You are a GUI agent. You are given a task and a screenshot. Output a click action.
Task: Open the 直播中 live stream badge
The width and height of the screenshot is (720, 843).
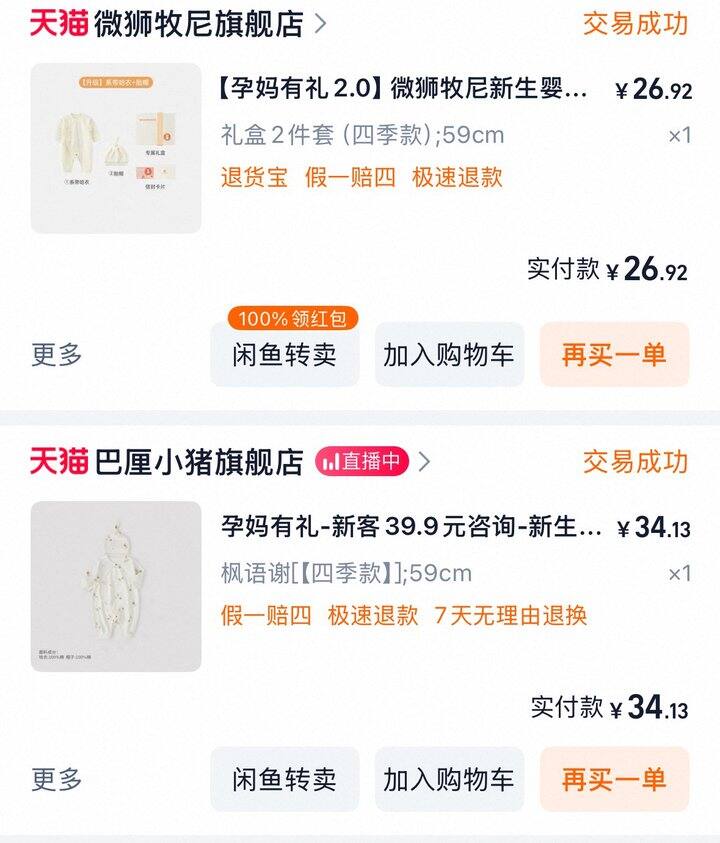pos(362,461)
